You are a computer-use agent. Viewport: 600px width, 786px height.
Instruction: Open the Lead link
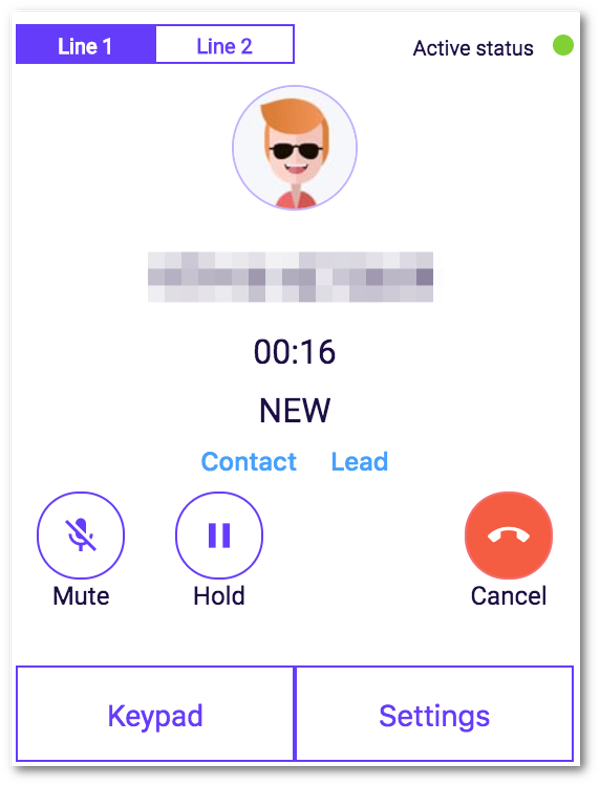(359, 462)
